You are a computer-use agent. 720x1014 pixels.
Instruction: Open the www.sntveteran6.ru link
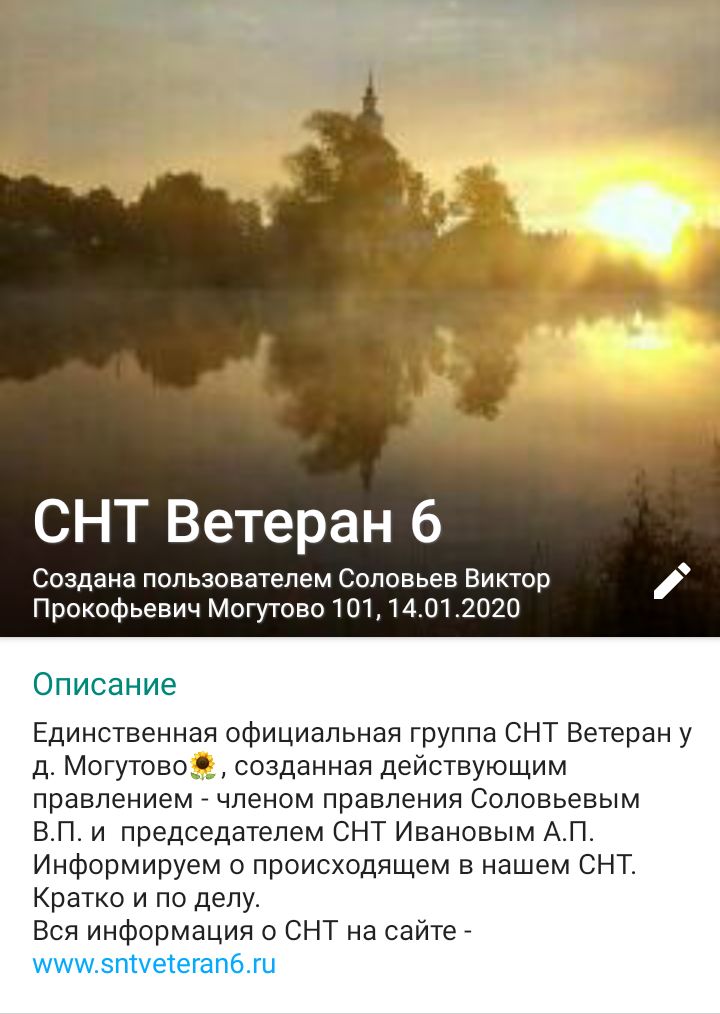tap(154, 964)
